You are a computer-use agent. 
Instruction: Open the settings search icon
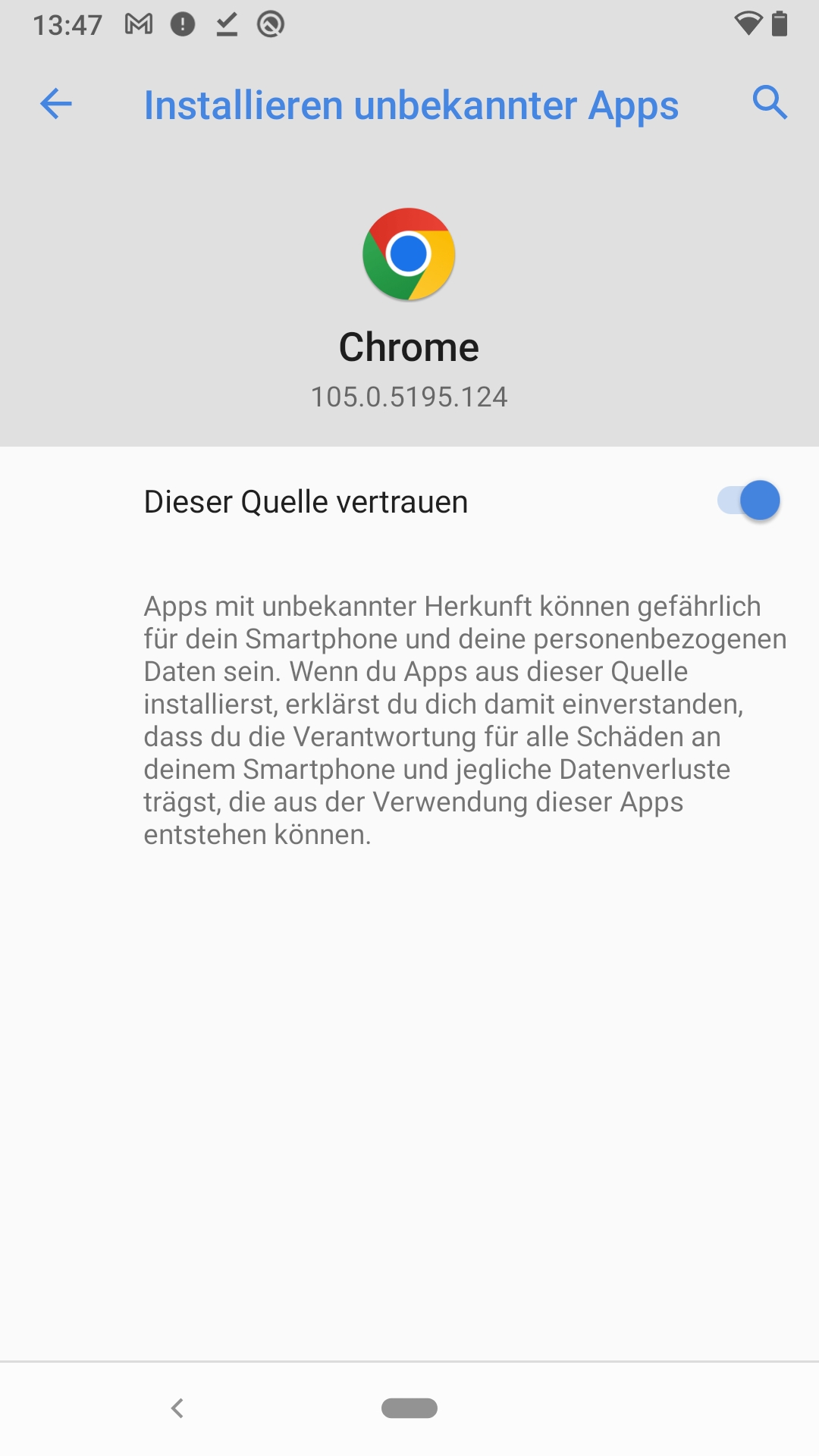(770, 102)
